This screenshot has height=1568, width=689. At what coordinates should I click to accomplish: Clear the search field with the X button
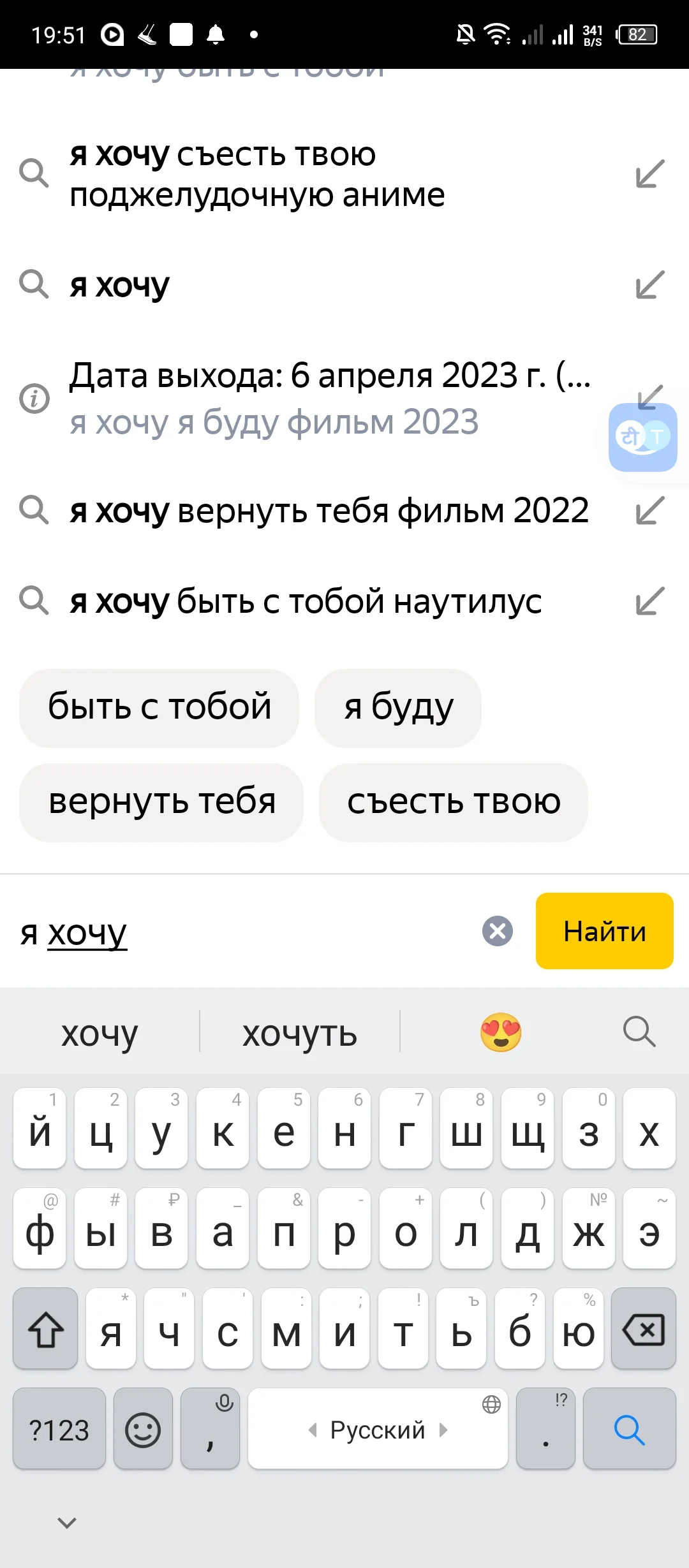point(497,932)
